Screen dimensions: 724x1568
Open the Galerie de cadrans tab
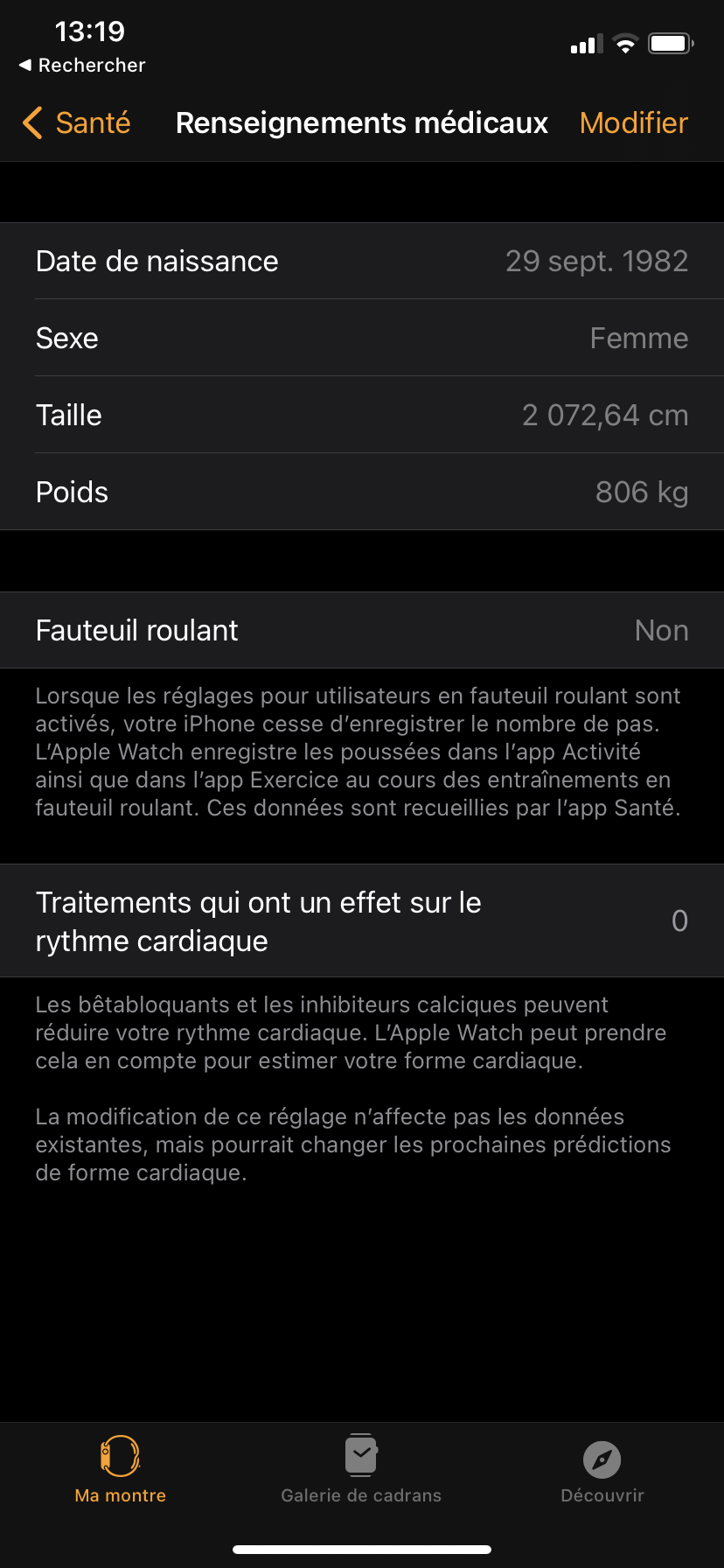(361, 1468)
